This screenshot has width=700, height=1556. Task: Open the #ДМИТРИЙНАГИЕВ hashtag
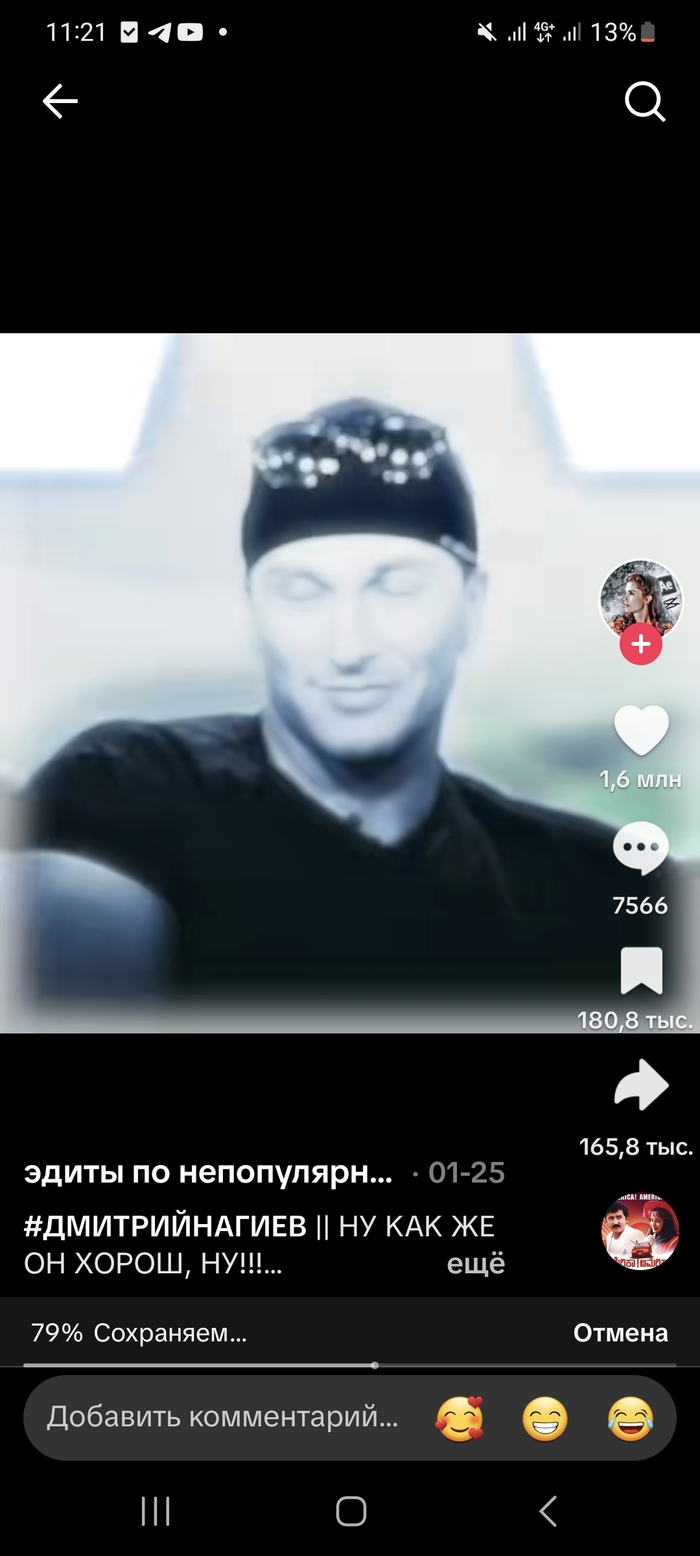(165, 1227)
